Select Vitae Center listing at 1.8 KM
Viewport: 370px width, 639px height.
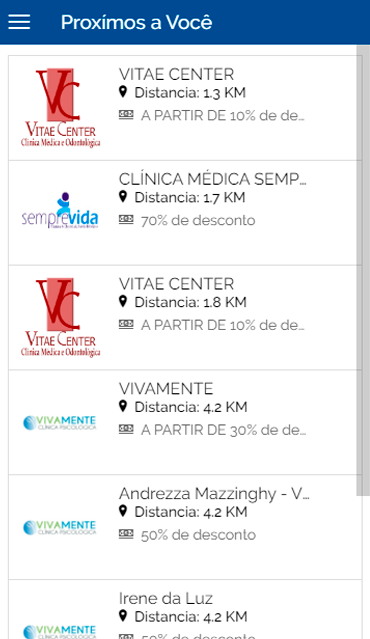point(185,318)
